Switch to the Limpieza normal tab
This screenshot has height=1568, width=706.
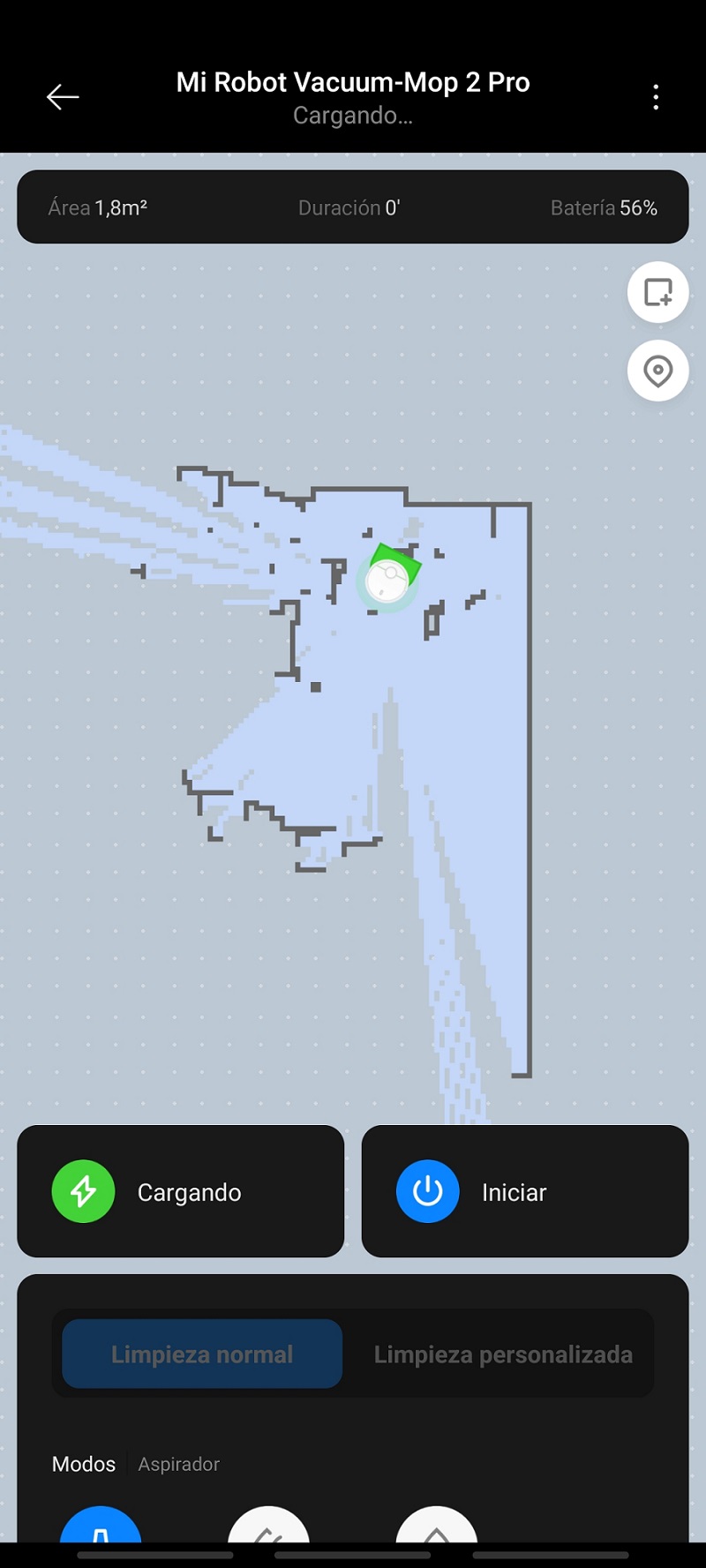pyautogui.click(x=202, y=1354)
